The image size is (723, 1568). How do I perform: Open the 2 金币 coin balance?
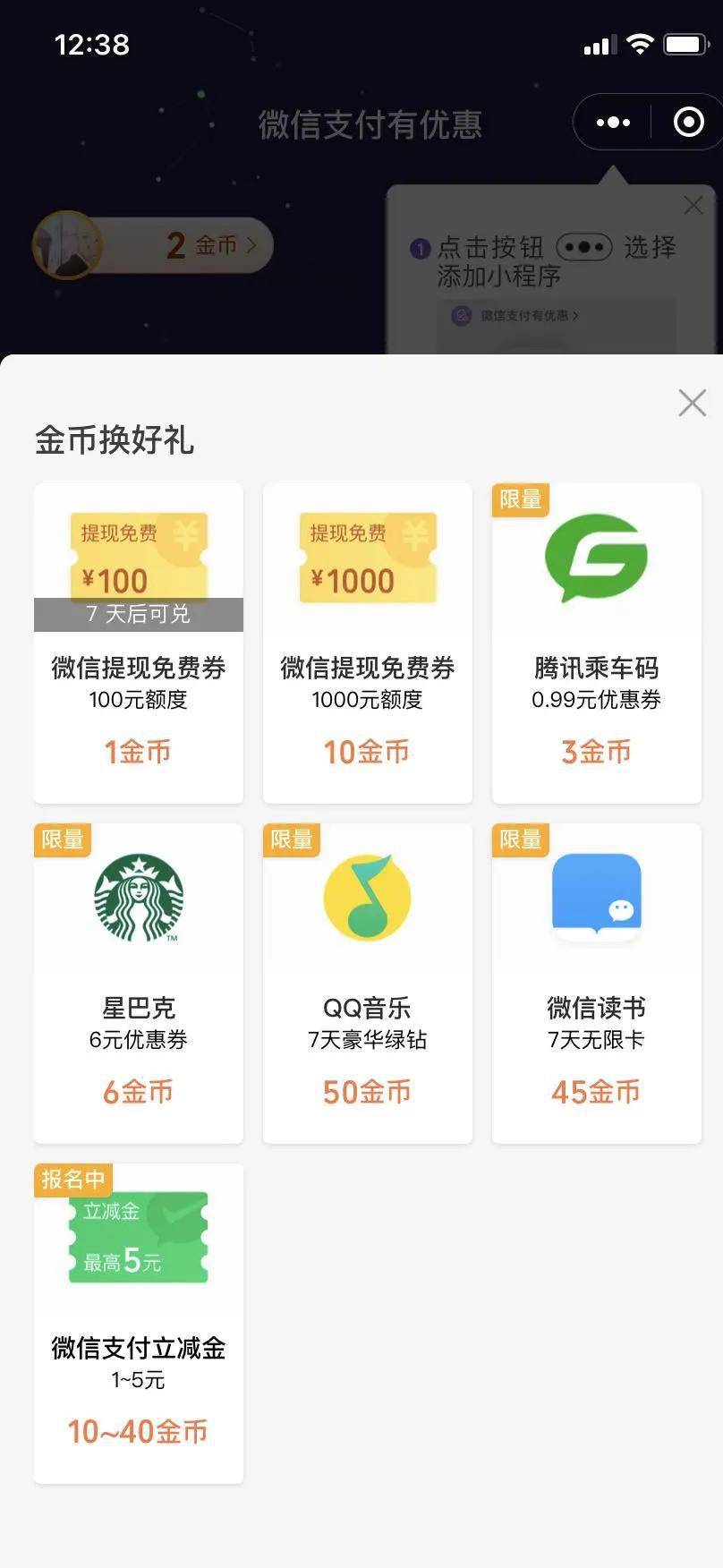[153, 244]
